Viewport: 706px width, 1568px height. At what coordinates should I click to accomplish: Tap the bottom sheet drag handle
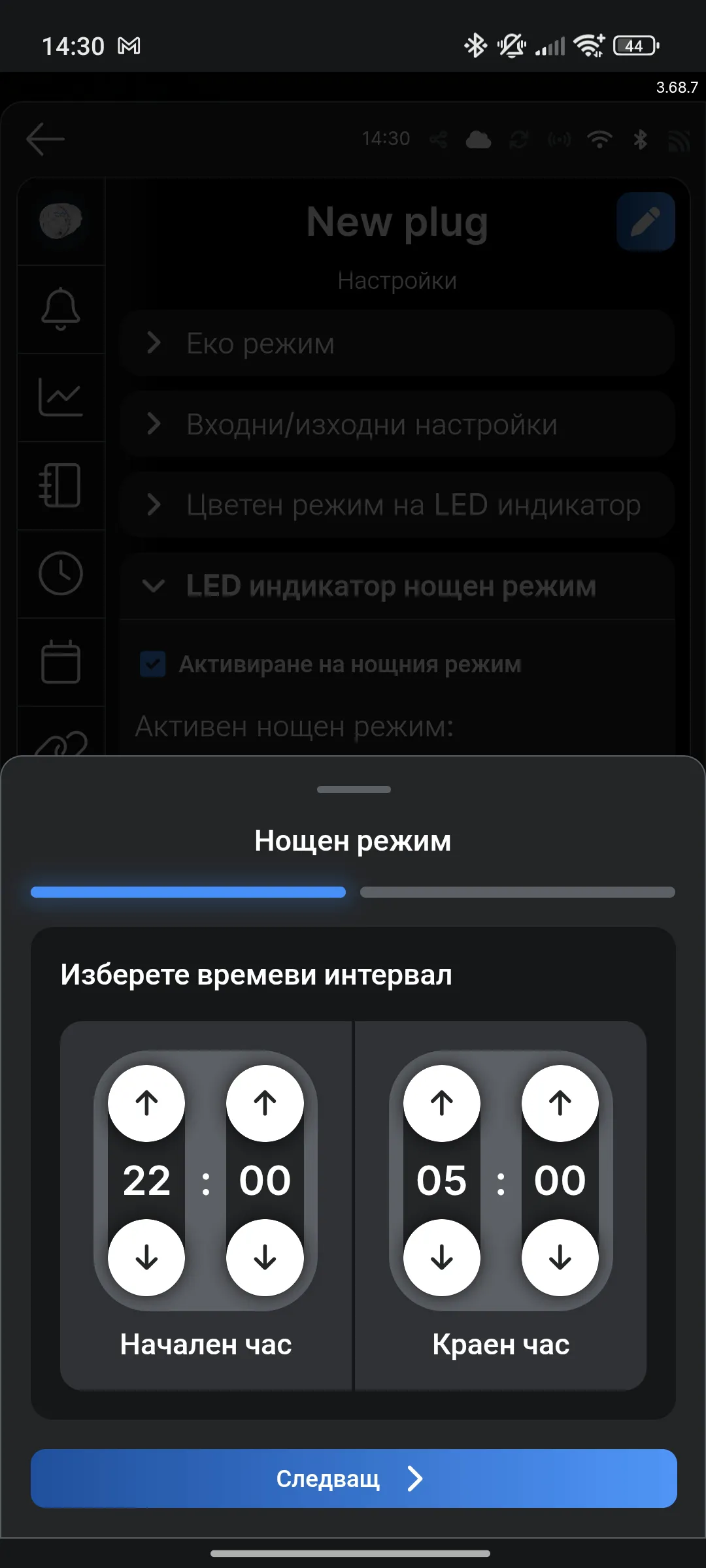(x=354, y=789)
